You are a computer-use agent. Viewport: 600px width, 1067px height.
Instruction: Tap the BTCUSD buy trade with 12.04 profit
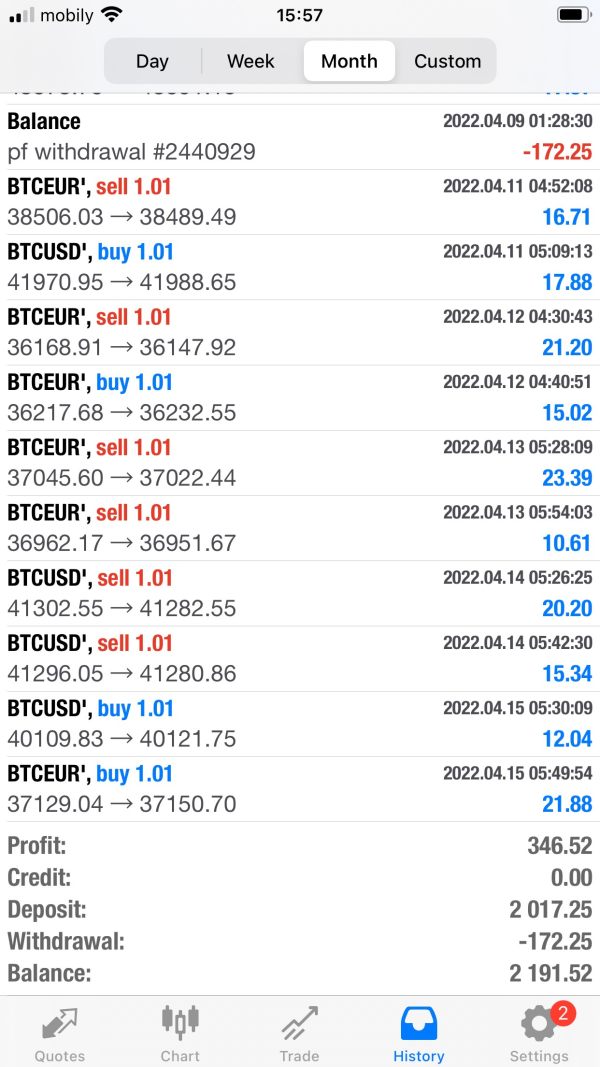tap(300, 725)
